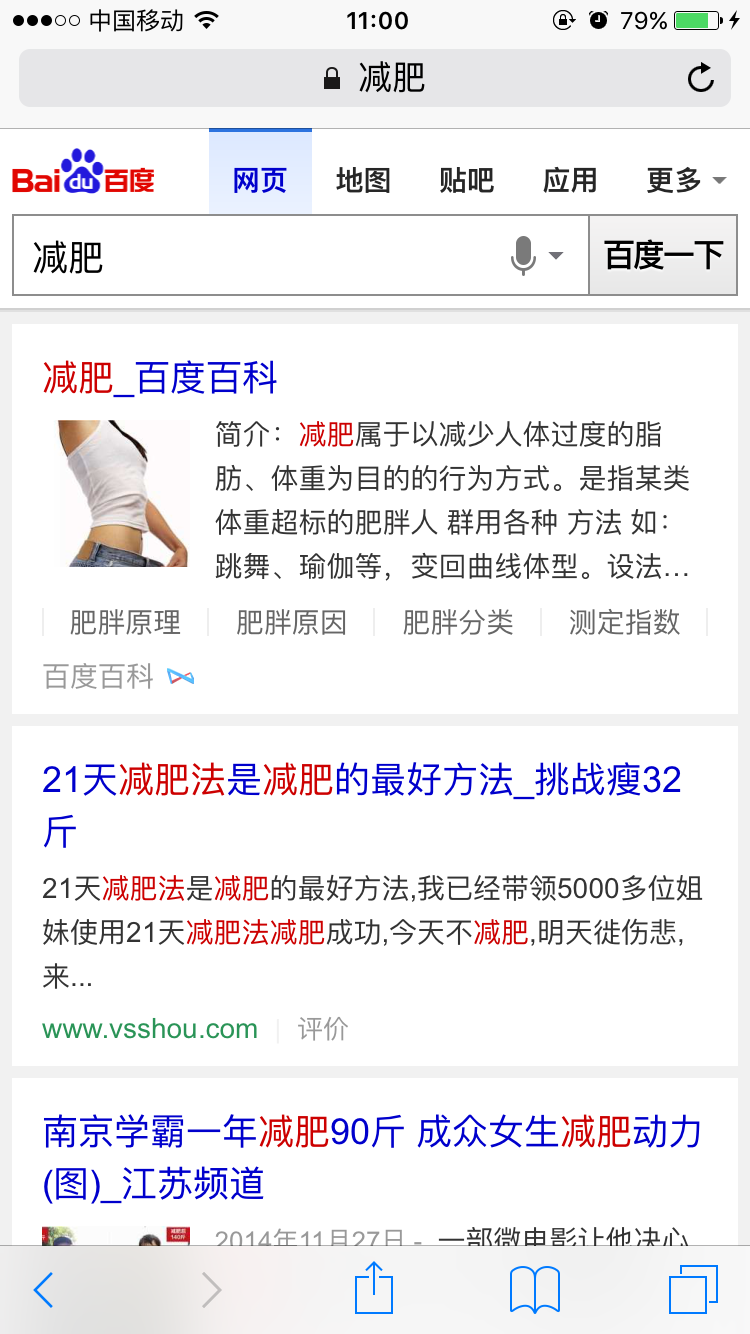Switch to the 贴吧 tab

466,180
